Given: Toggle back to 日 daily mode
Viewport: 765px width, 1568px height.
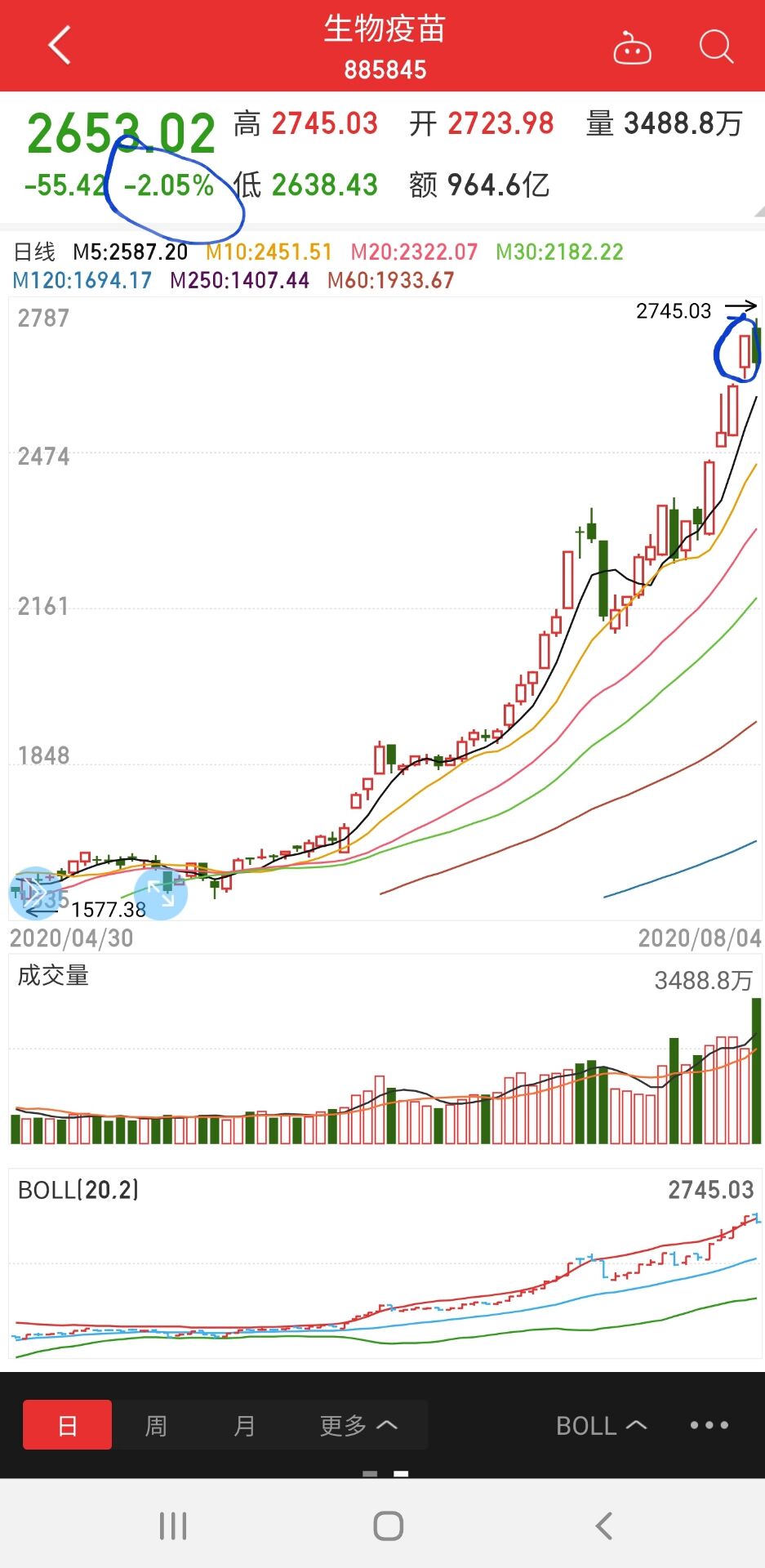Looking at the screenshot, I should click(67, 1424).
